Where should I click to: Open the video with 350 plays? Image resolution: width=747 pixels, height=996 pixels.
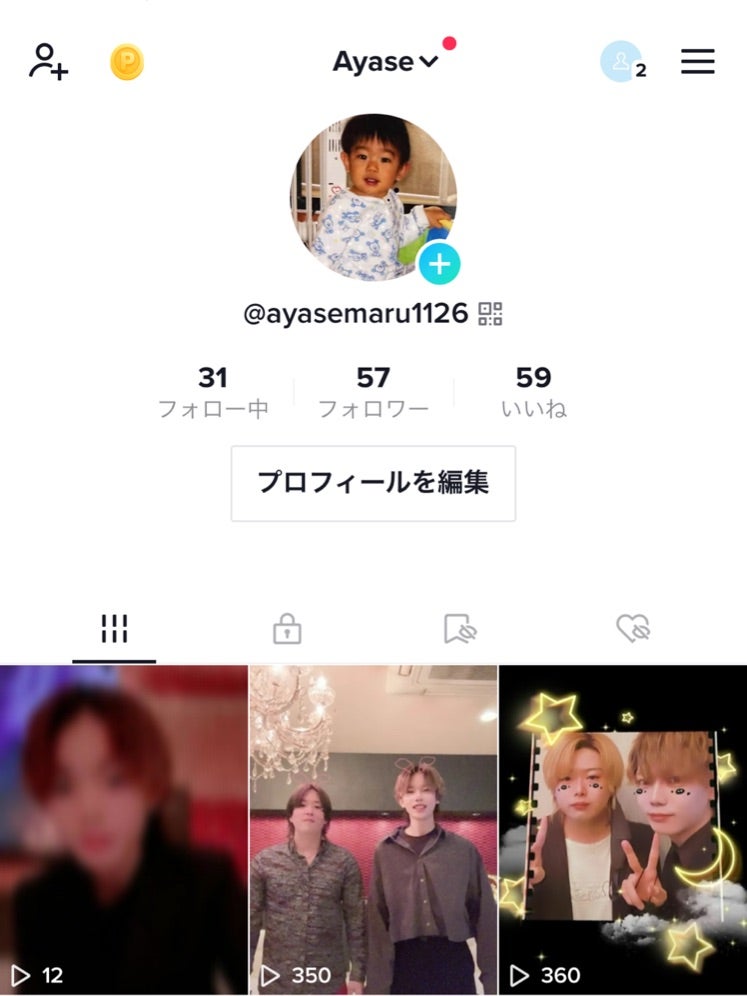[373, 829]
